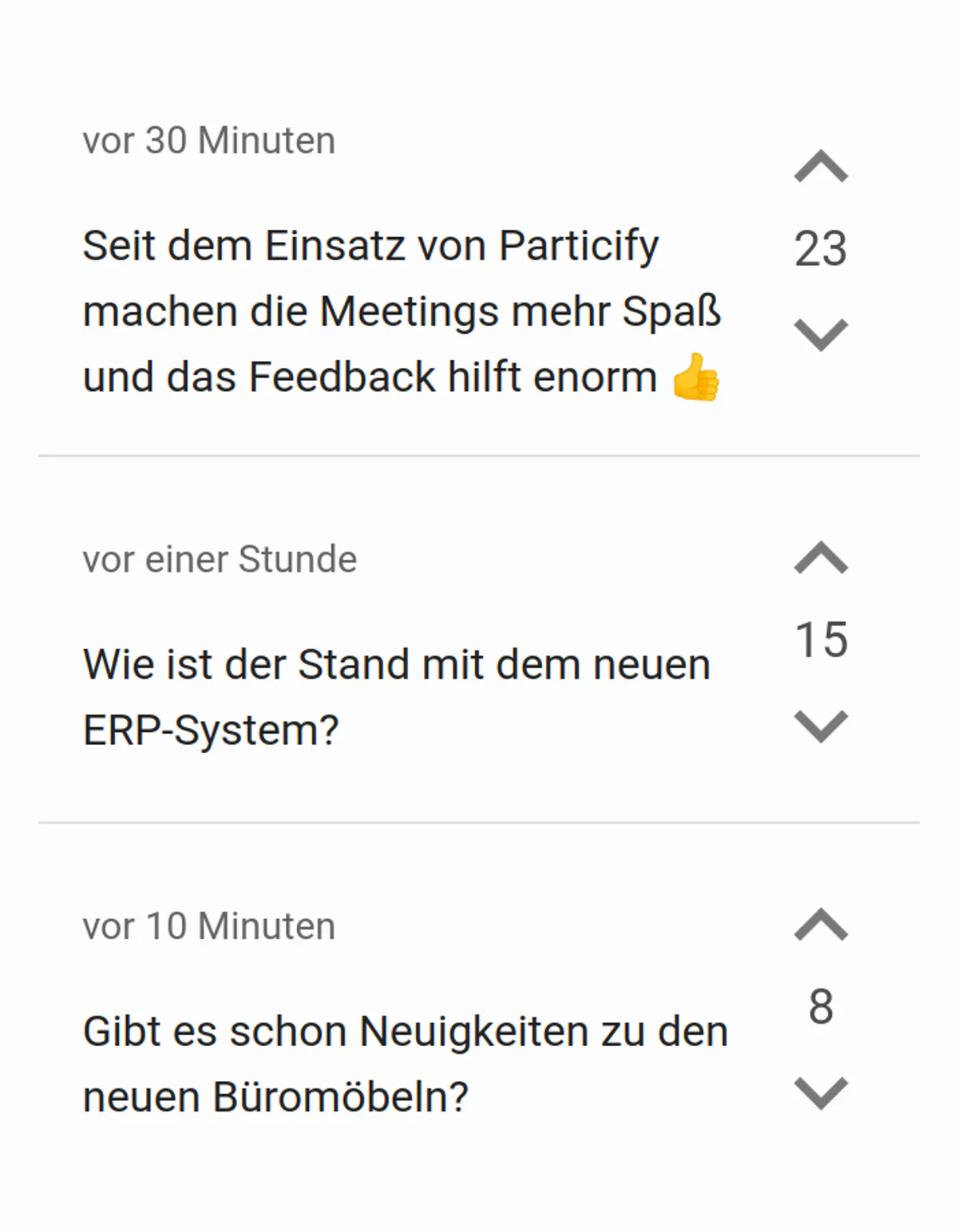Upvote the Büromöbeln question
Image resolution: width=958 pixels, height=1232 pixels.
[821, 925]
